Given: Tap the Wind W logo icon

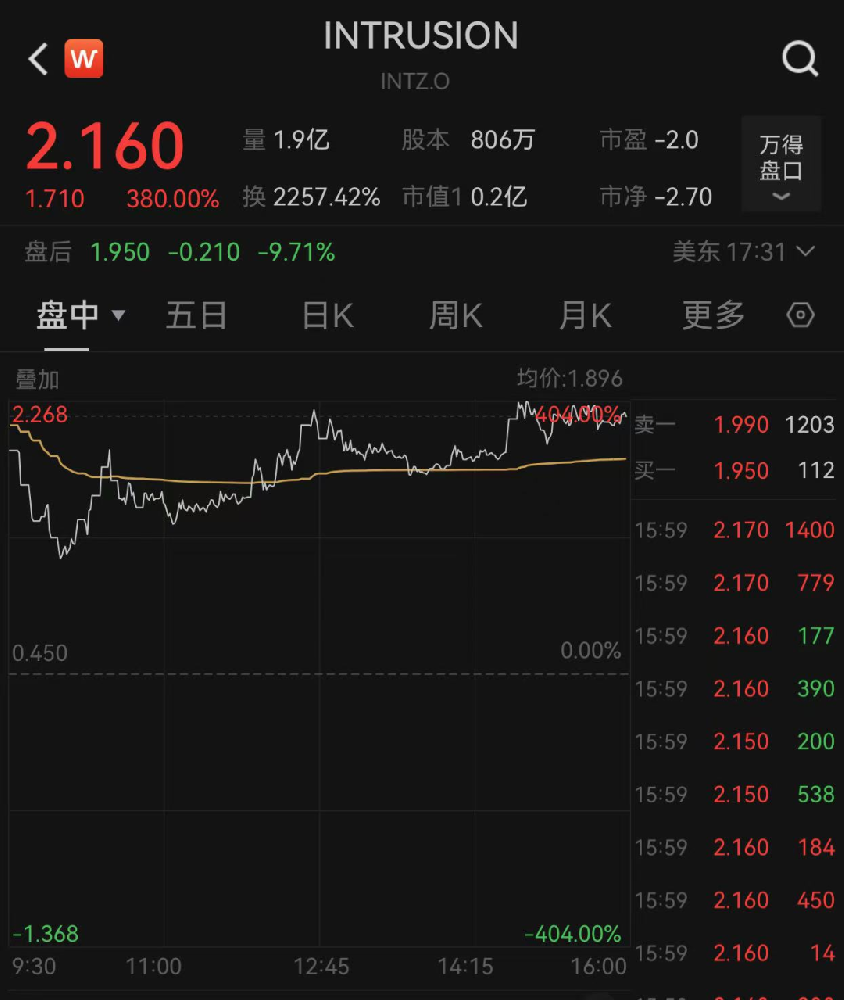Looking at the screenshot, I should pos(84,58).
